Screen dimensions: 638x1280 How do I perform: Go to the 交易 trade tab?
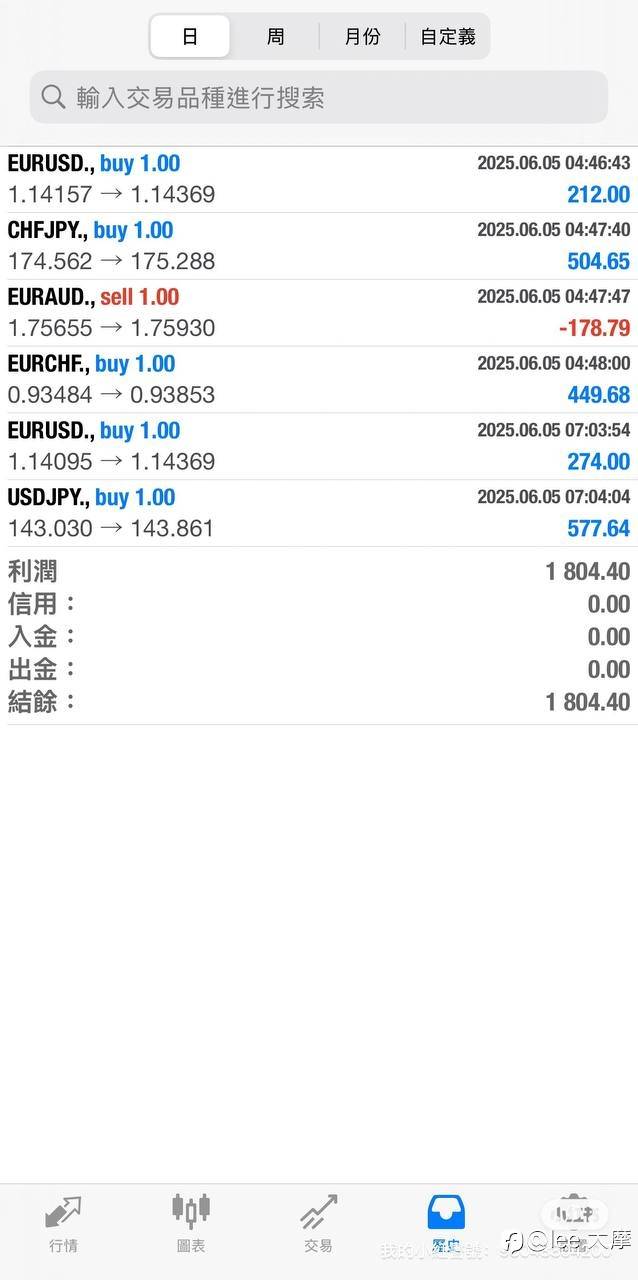(318, 1224)
